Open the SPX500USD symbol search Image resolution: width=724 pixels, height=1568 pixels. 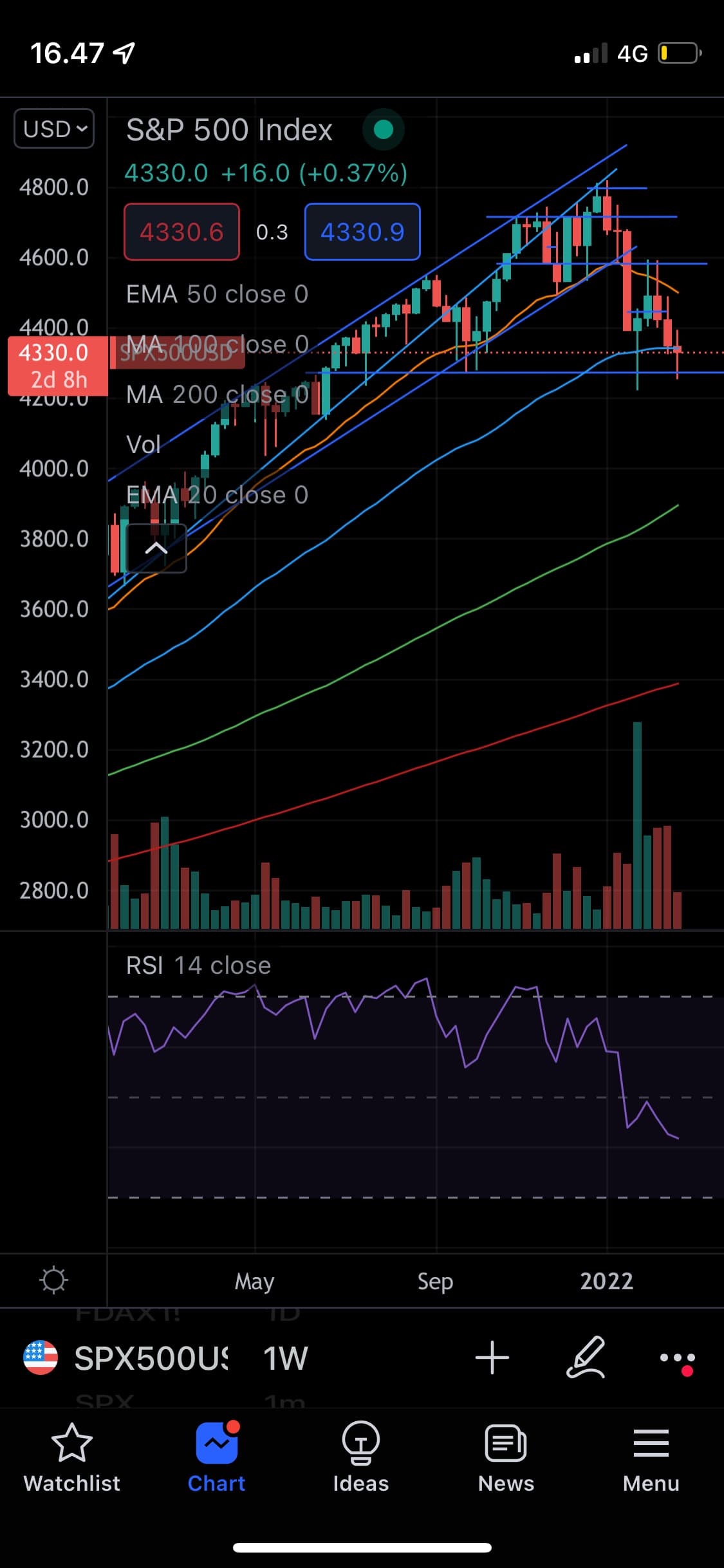pyautogui.click(x=149, y=1358)
